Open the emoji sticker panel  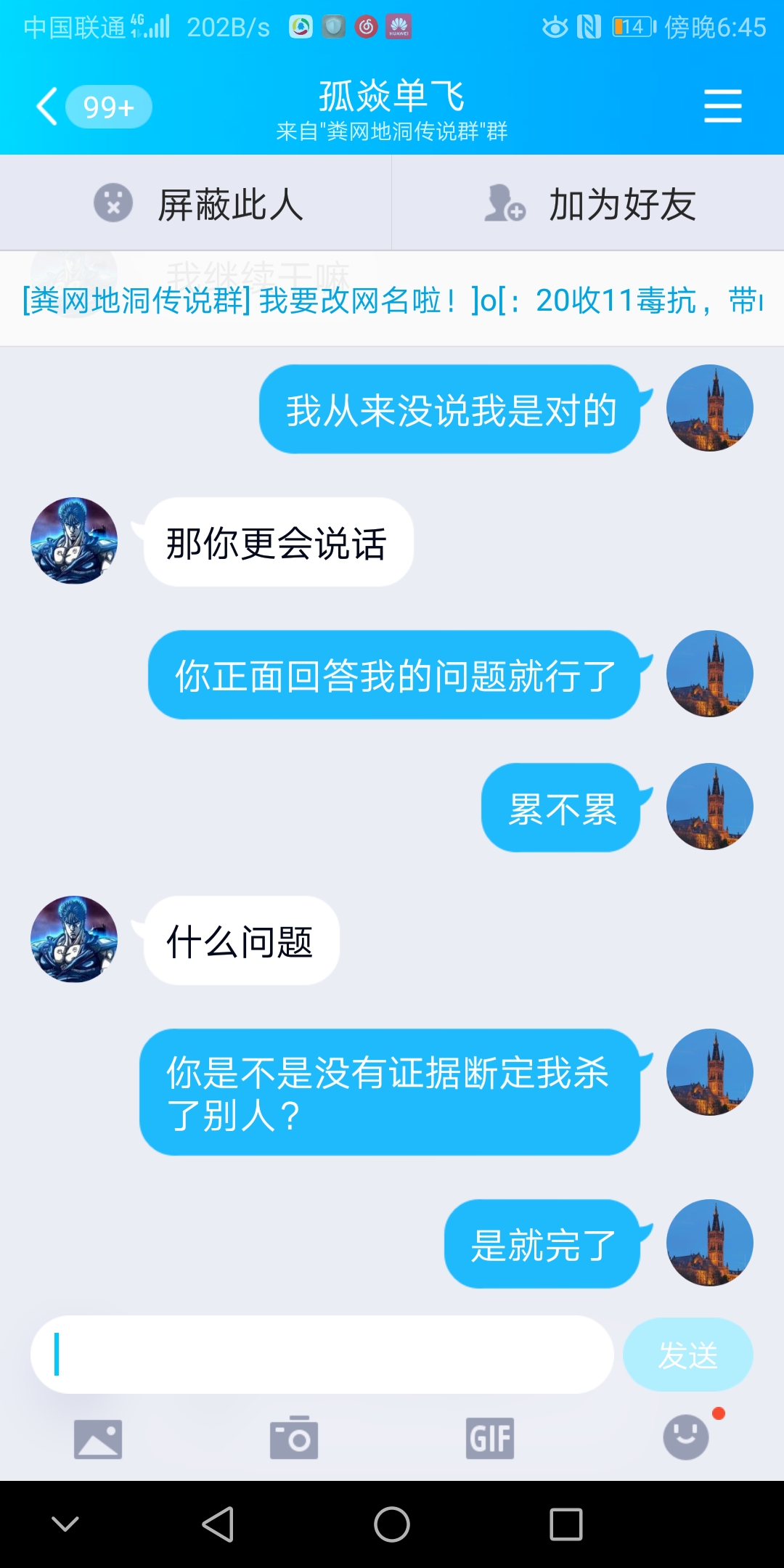pos(686,1437)
